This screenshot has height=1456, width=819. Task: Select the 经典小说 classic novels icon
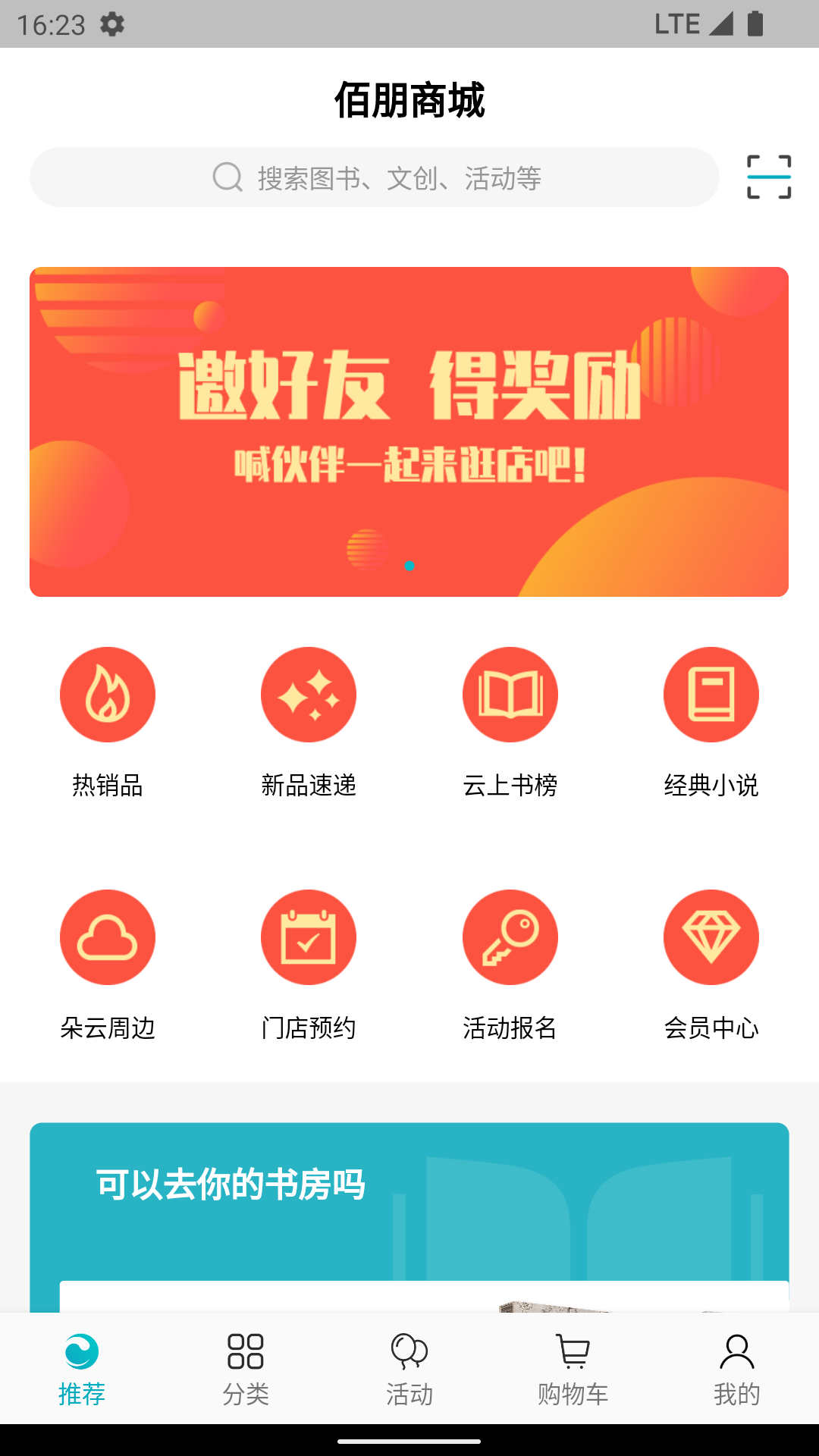coord(711,695)
